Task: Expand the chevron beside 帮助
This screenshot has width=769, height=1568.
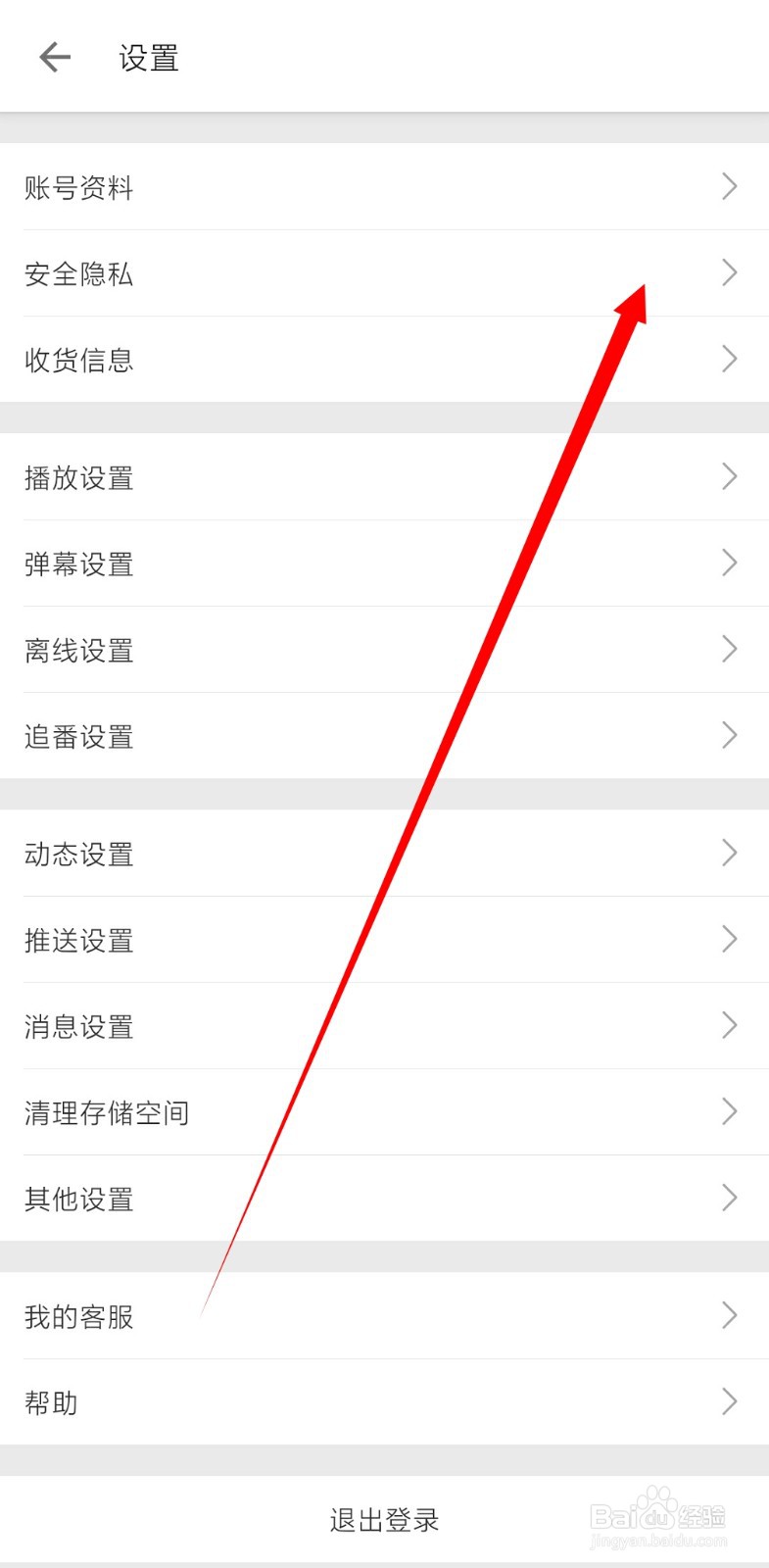Action: [729, 1401]
